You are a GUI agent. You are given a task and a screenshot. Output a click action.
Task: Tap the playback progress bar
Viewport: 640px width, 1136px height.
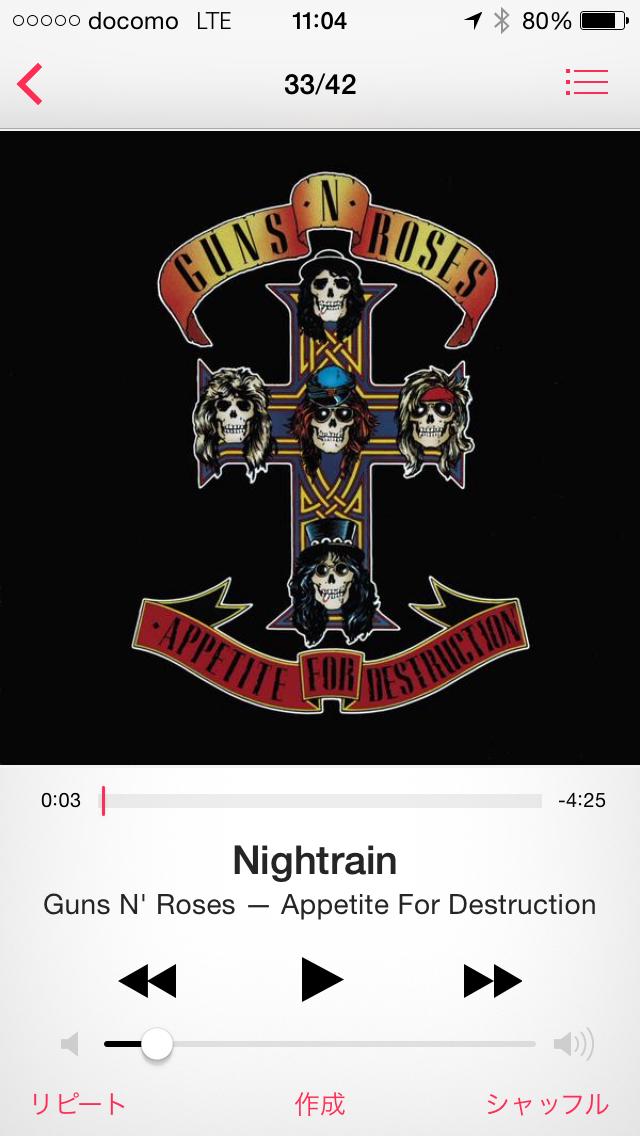pyautogui.click(x=322, y=801)
